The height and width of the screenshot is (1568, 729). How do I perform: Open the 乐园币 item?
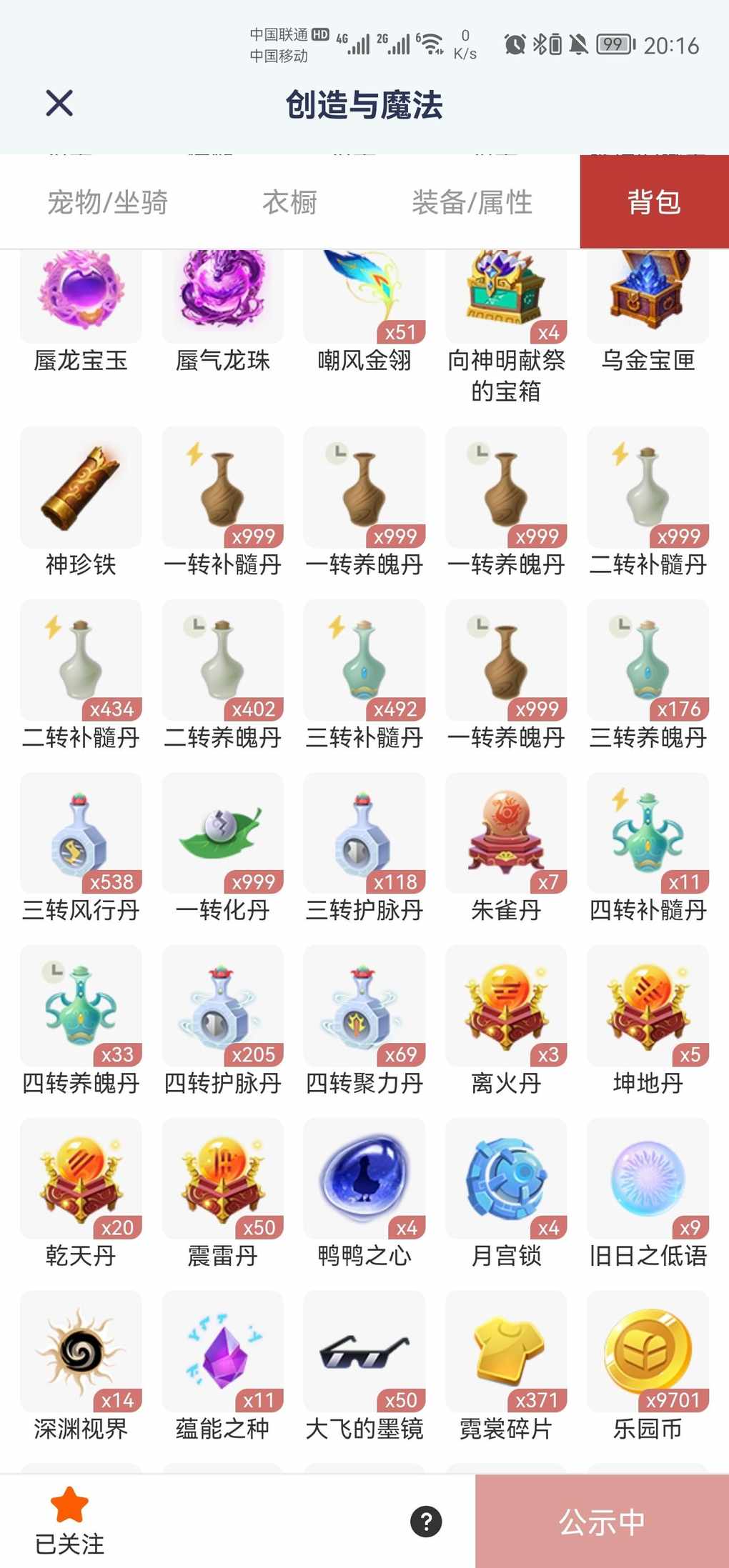[x=648, y=1352]
